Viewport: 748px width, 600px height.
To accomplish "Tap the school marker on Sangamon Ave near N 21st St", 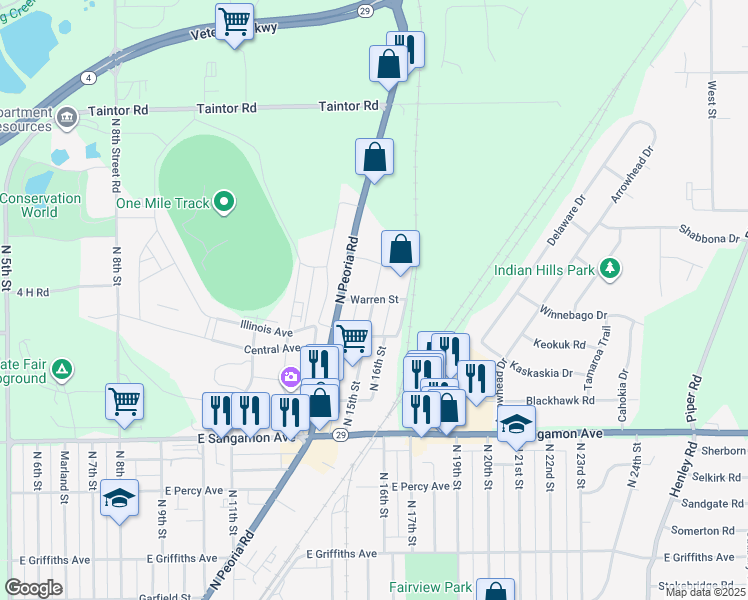I will pos(516,424).
